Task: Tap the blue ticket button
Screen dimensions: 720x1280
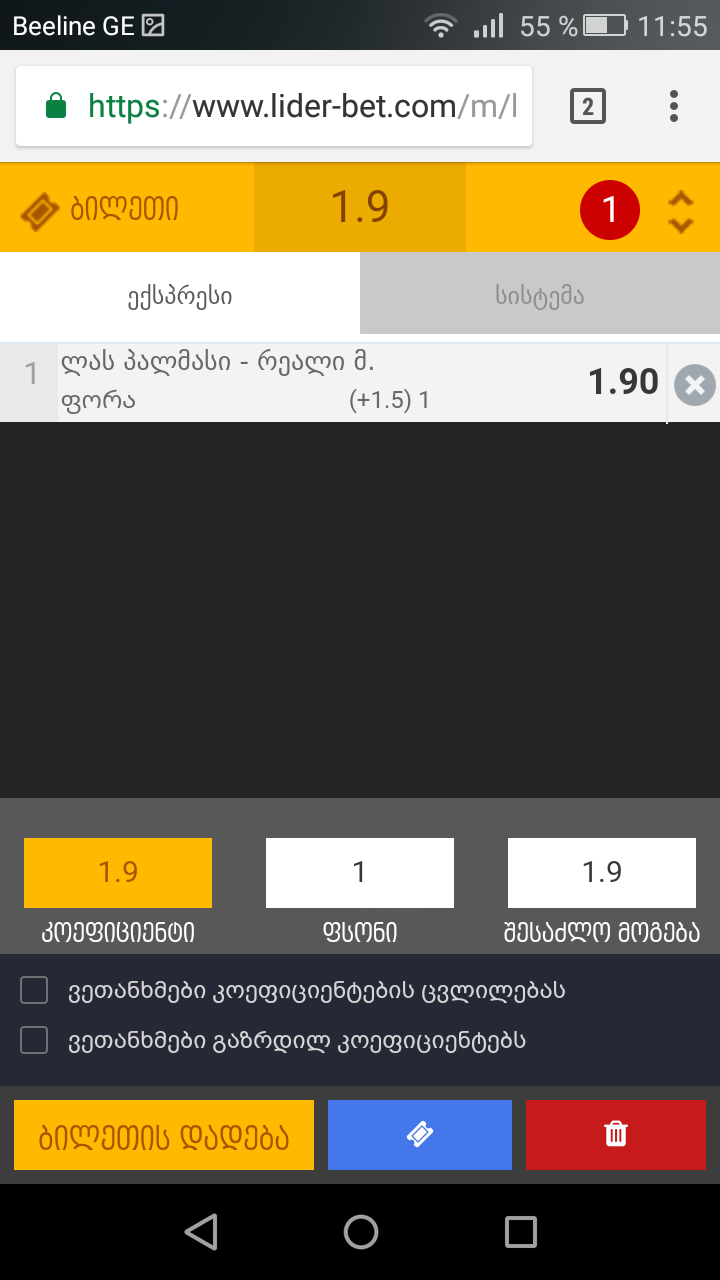Action: click(x=420, y=1135)
